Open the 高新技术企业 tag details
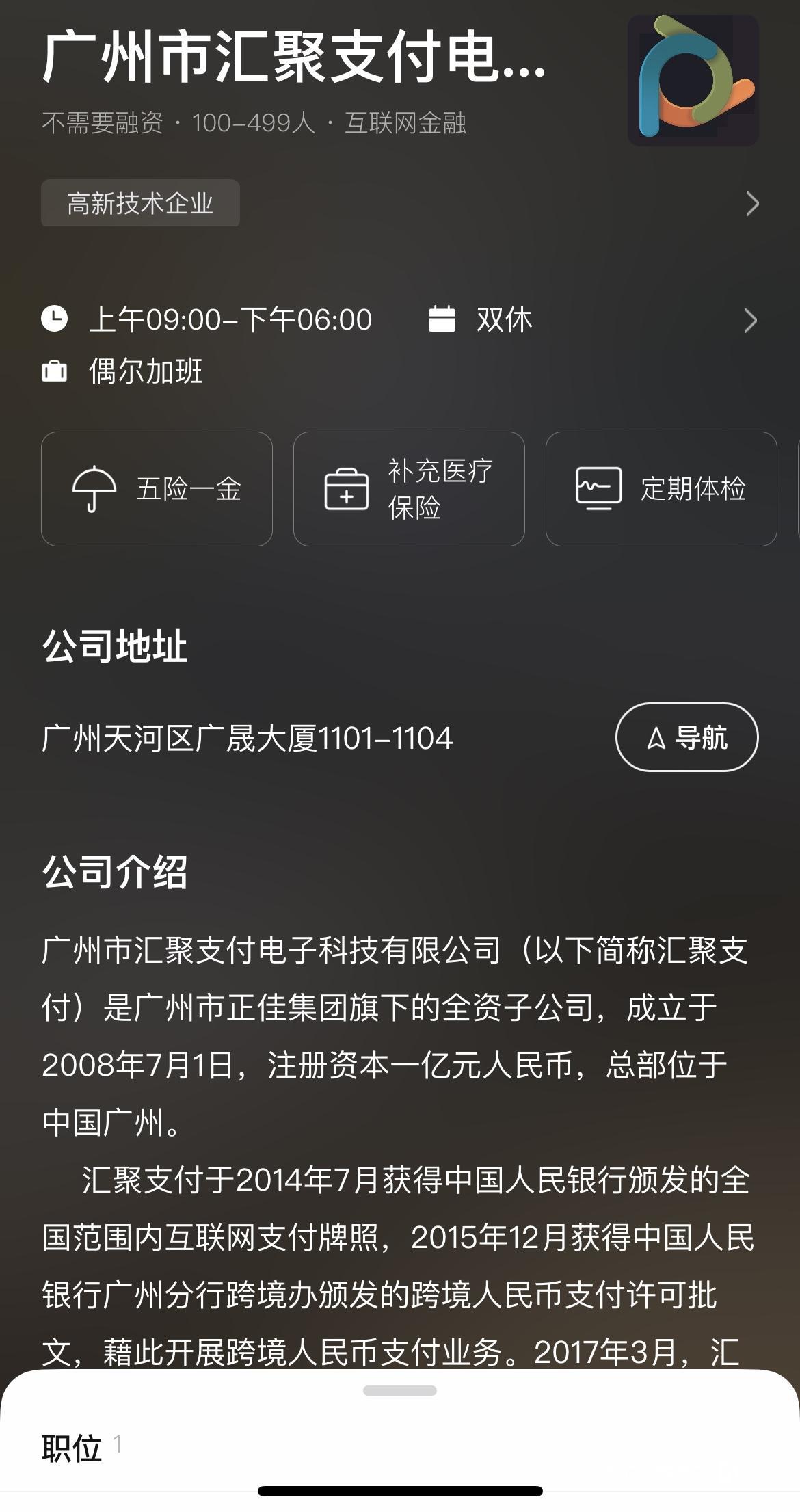 pos(139,202)
